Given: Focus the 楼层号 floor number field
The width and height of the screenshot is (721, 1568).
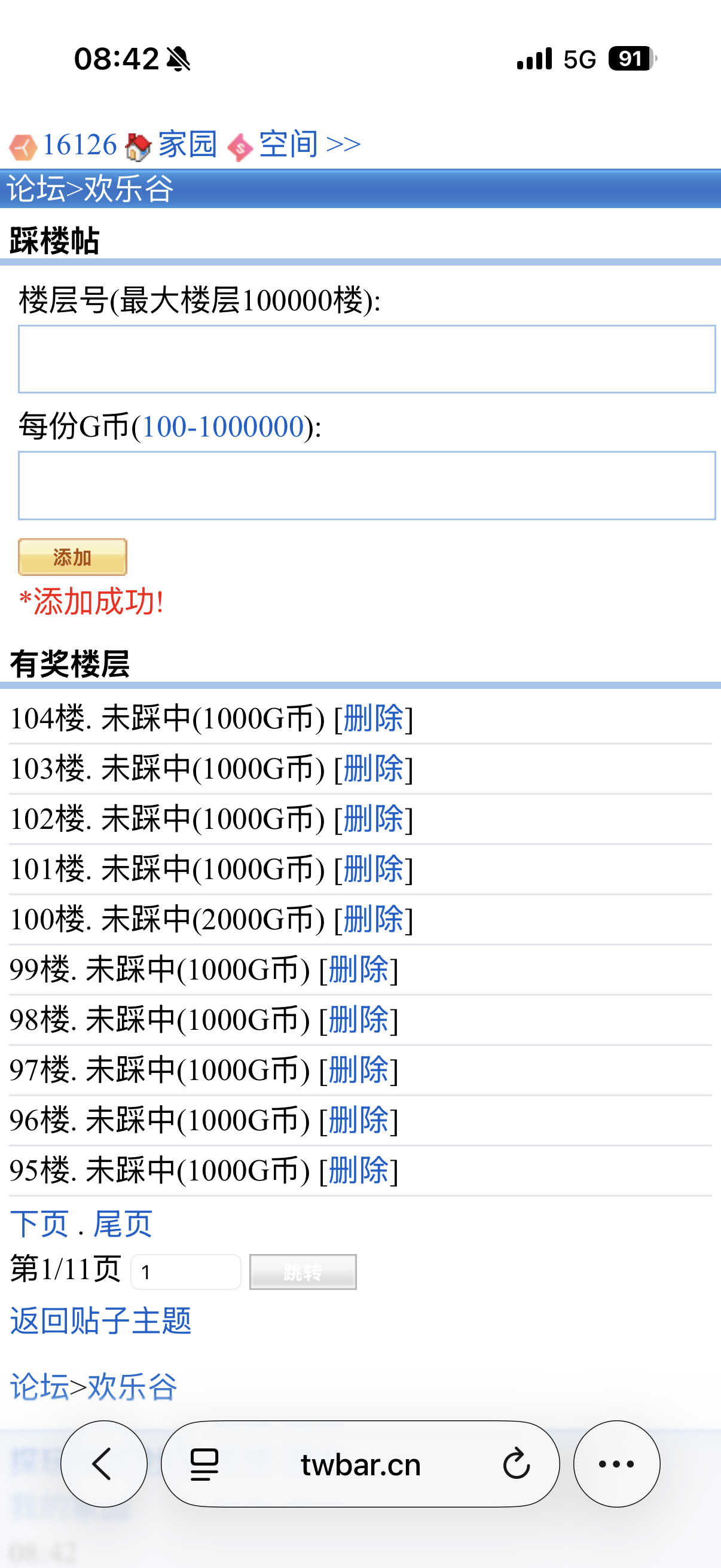Looking at the screenshot, I should coord(366,359).
